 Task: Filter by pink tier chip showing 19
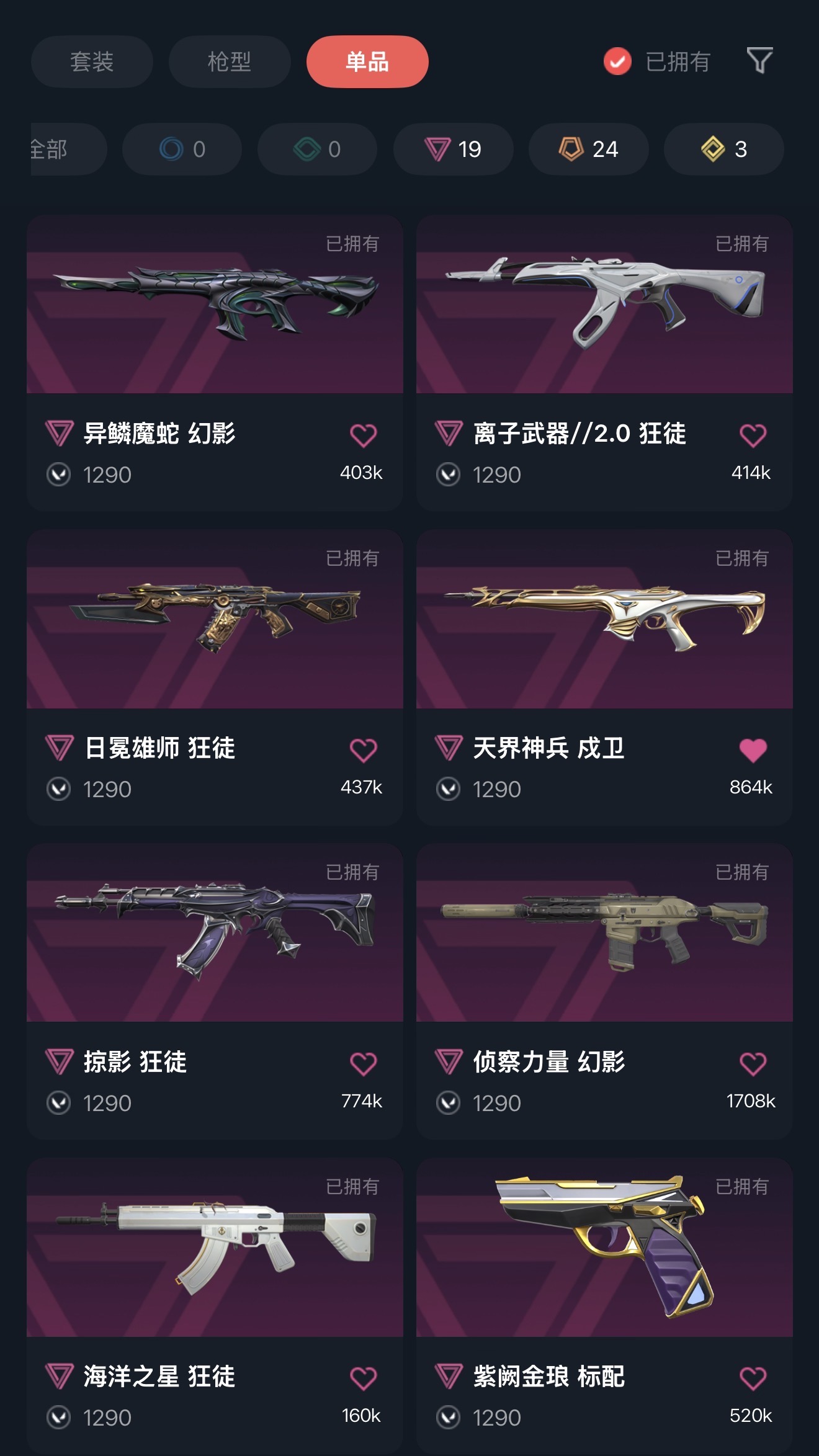tap(453, 150)
